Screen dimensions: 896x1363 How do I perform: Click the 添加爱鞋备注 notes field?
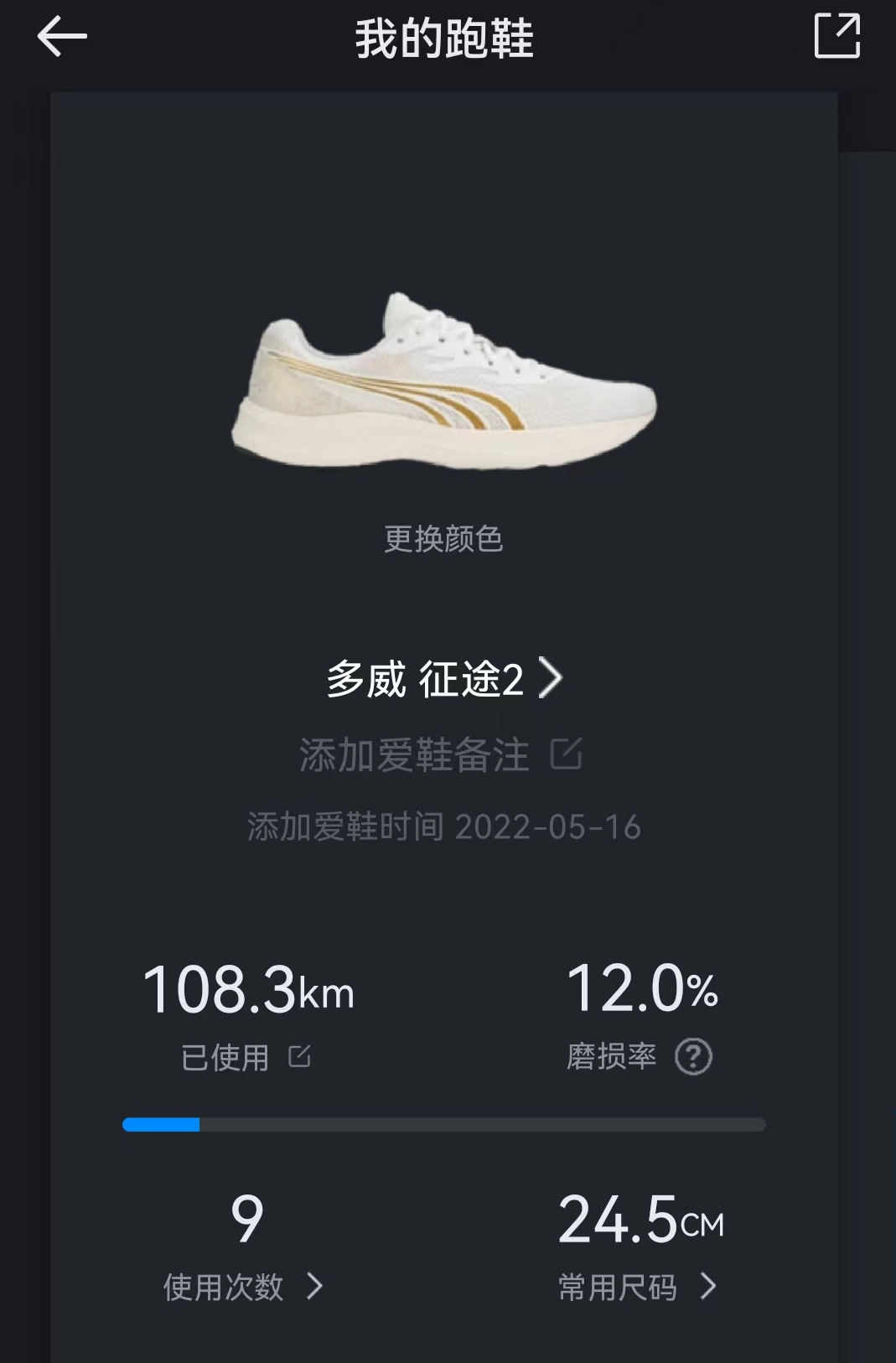417,755
